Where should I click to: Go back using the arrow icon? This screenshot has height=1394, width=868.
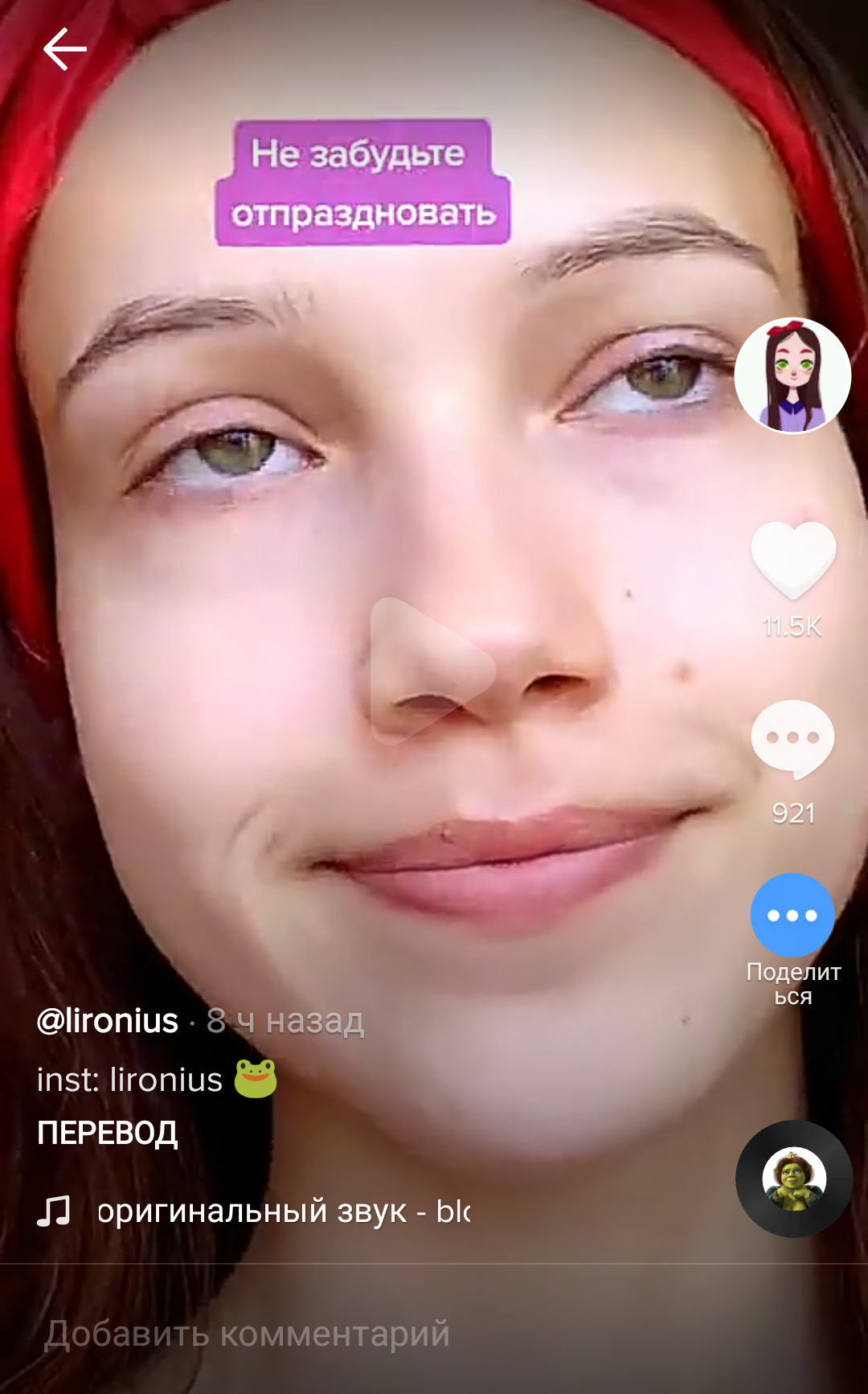64,49
